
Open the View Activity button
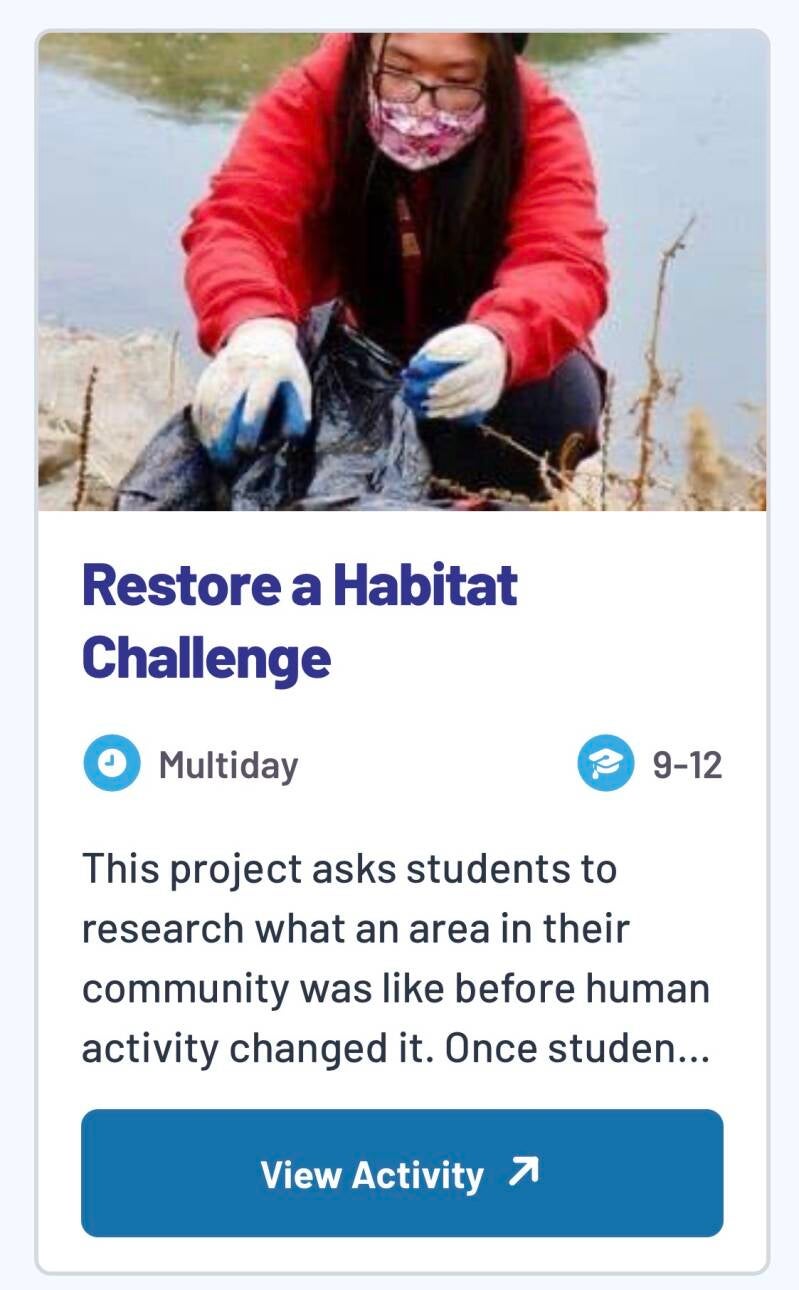[x=401, y=1173]
